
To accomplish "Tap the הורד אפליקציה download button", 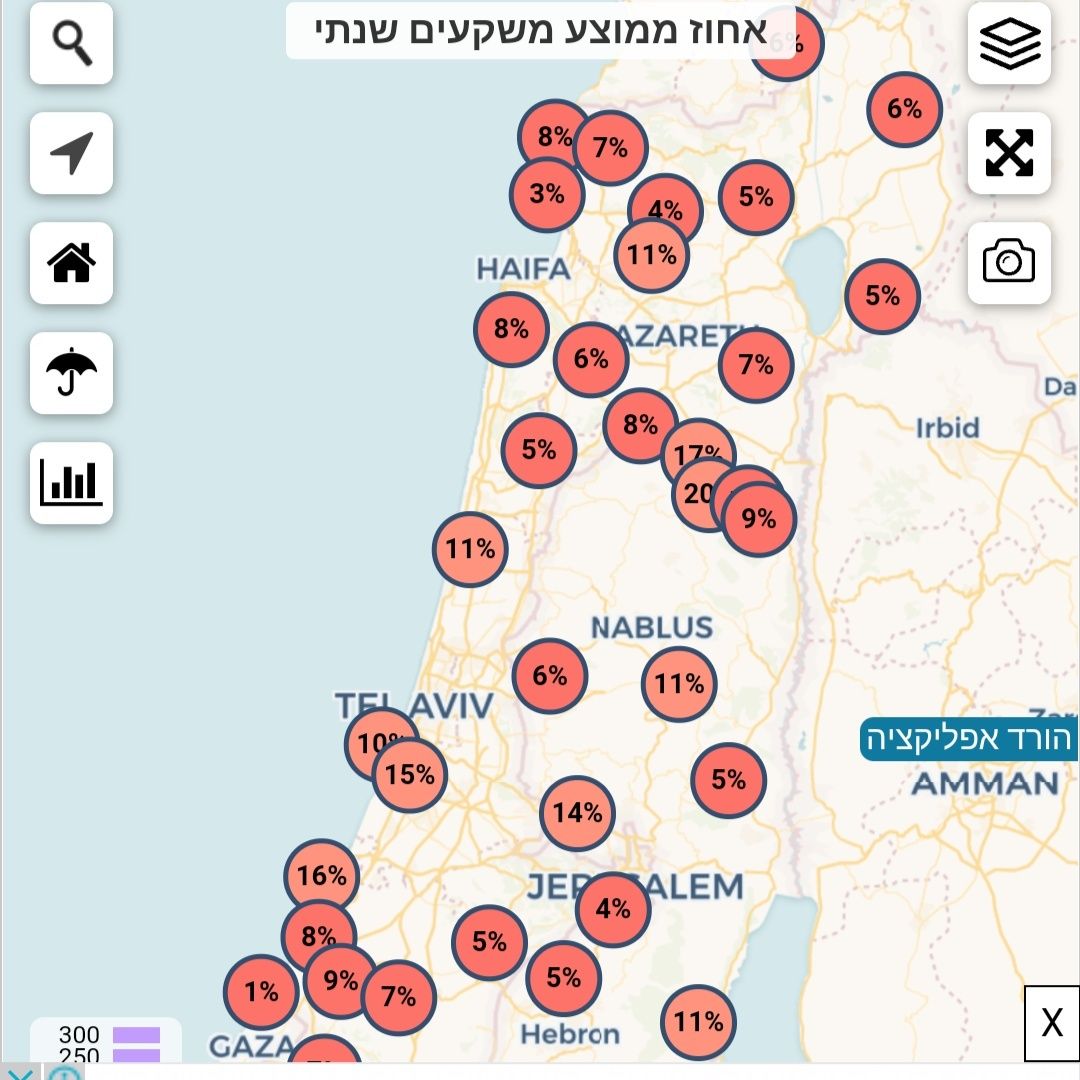I will (968, 740).
